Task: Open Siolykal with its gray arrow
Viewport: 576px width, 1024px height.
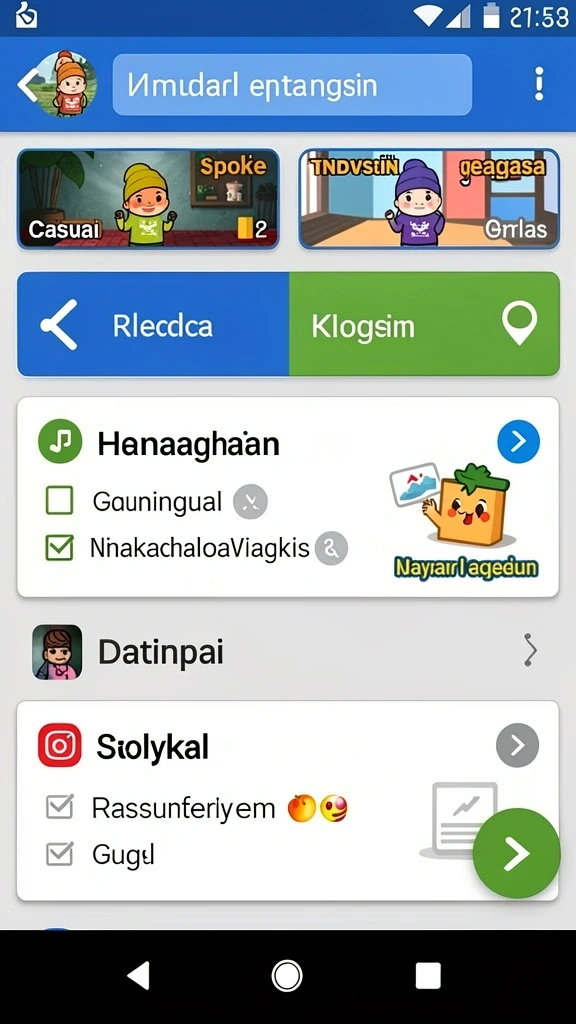Action: 518,745
